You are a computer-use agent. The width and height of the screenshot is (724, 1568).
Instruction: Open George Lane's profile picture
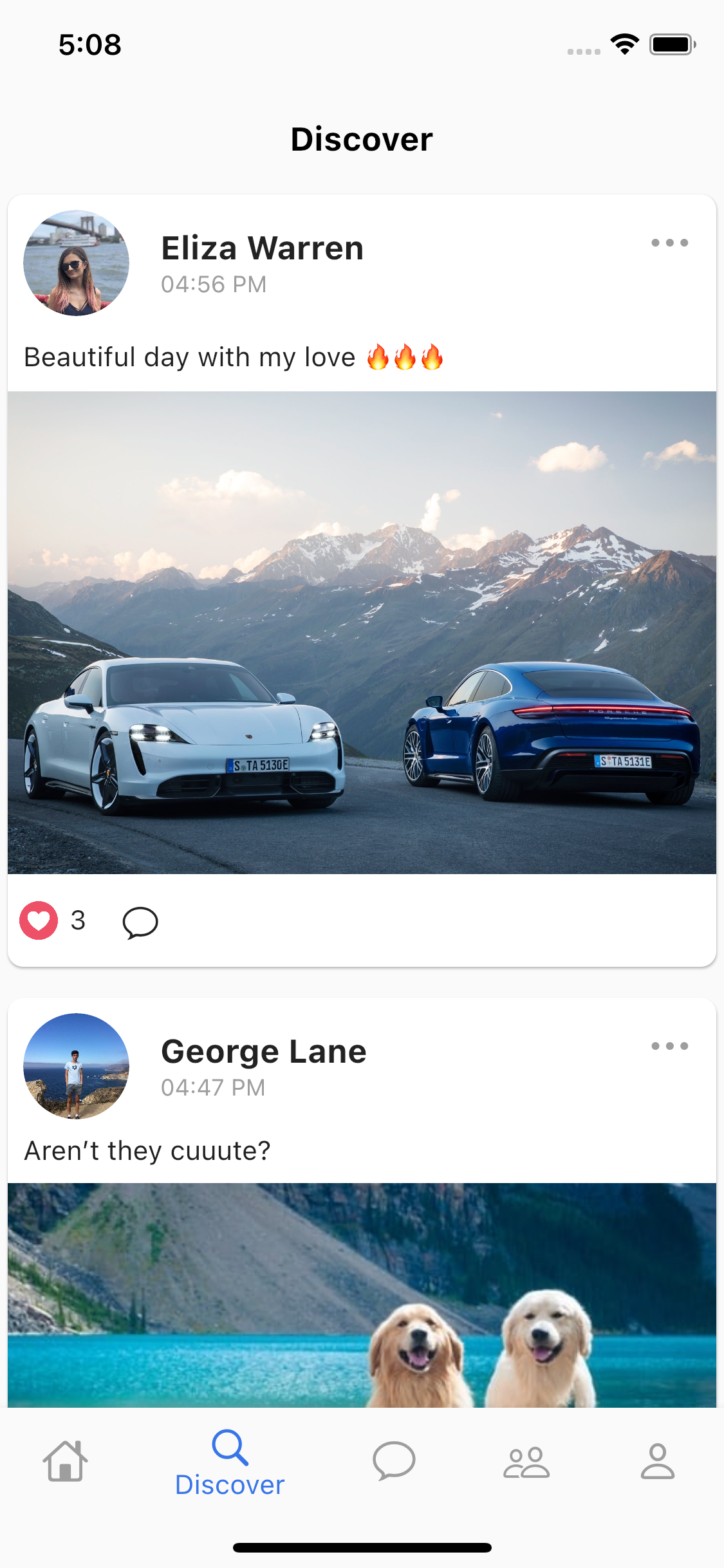[x=76, y=1066]
